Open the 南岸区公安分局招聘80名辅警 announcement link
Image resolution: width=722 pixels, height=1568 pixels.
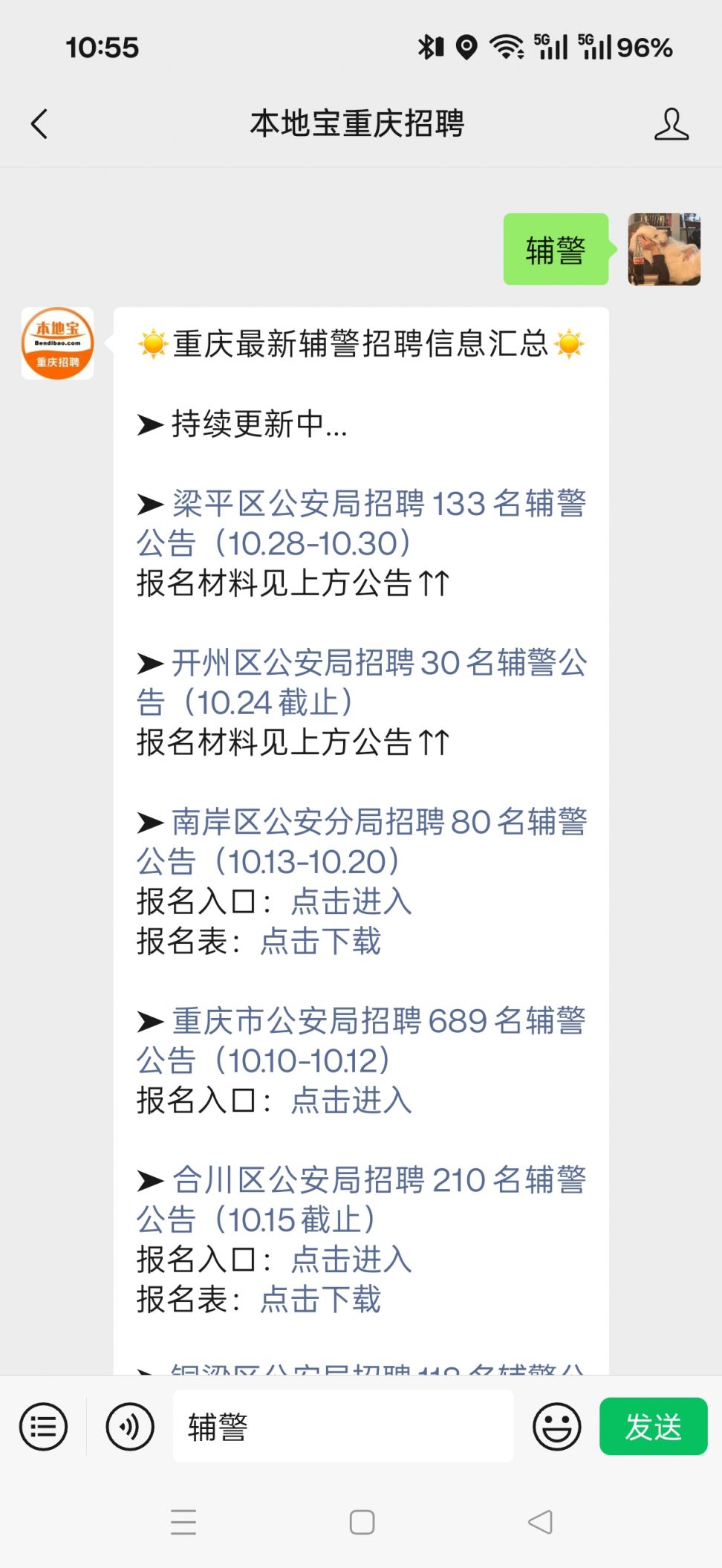point(361,840)
